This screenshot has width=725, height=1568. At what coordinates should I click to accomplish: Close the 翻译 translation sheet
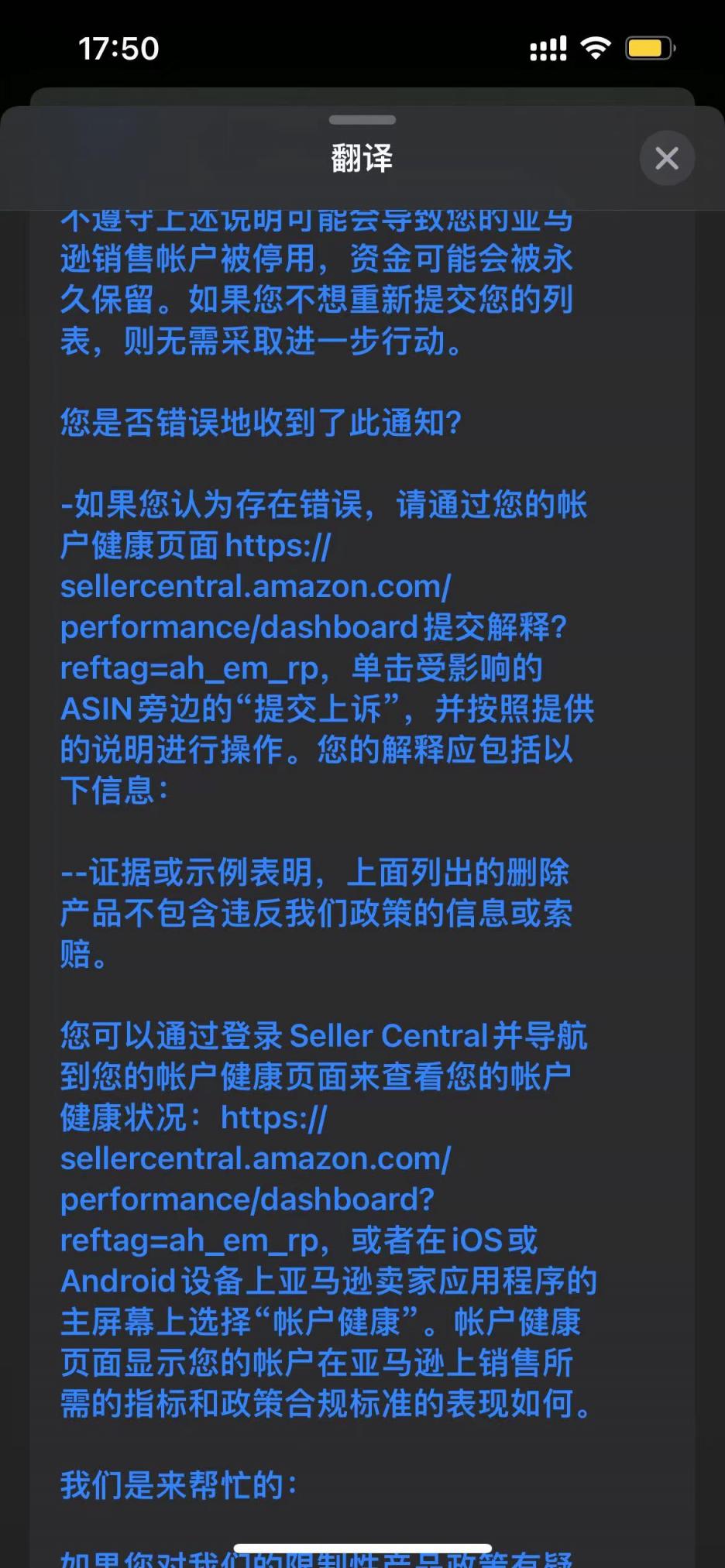(x=667, y=158)
